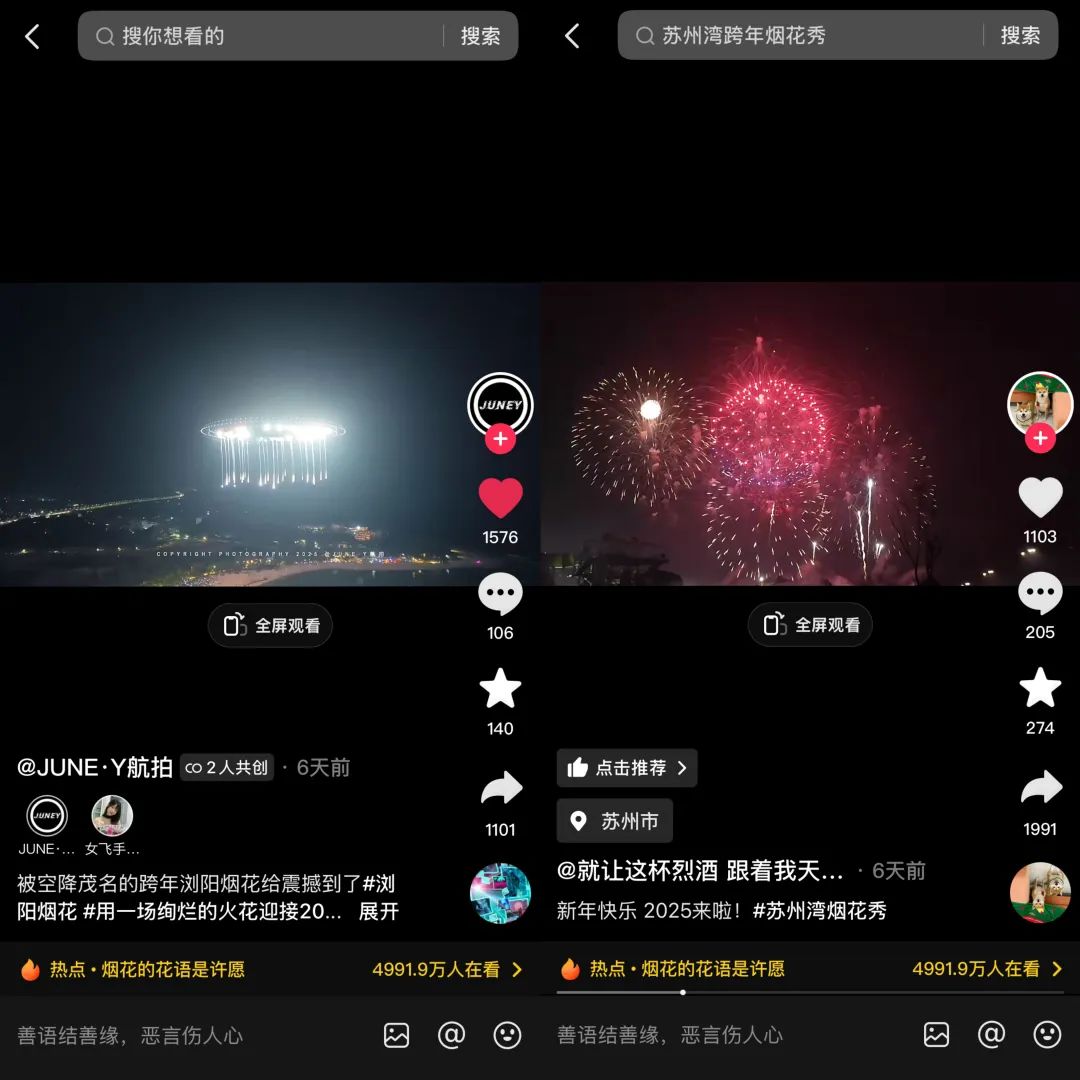Image resolution: width=1080 pixels, height=1080 pixels.
Task: Open the 2人共创 co-creators chip
Action: 227,768
